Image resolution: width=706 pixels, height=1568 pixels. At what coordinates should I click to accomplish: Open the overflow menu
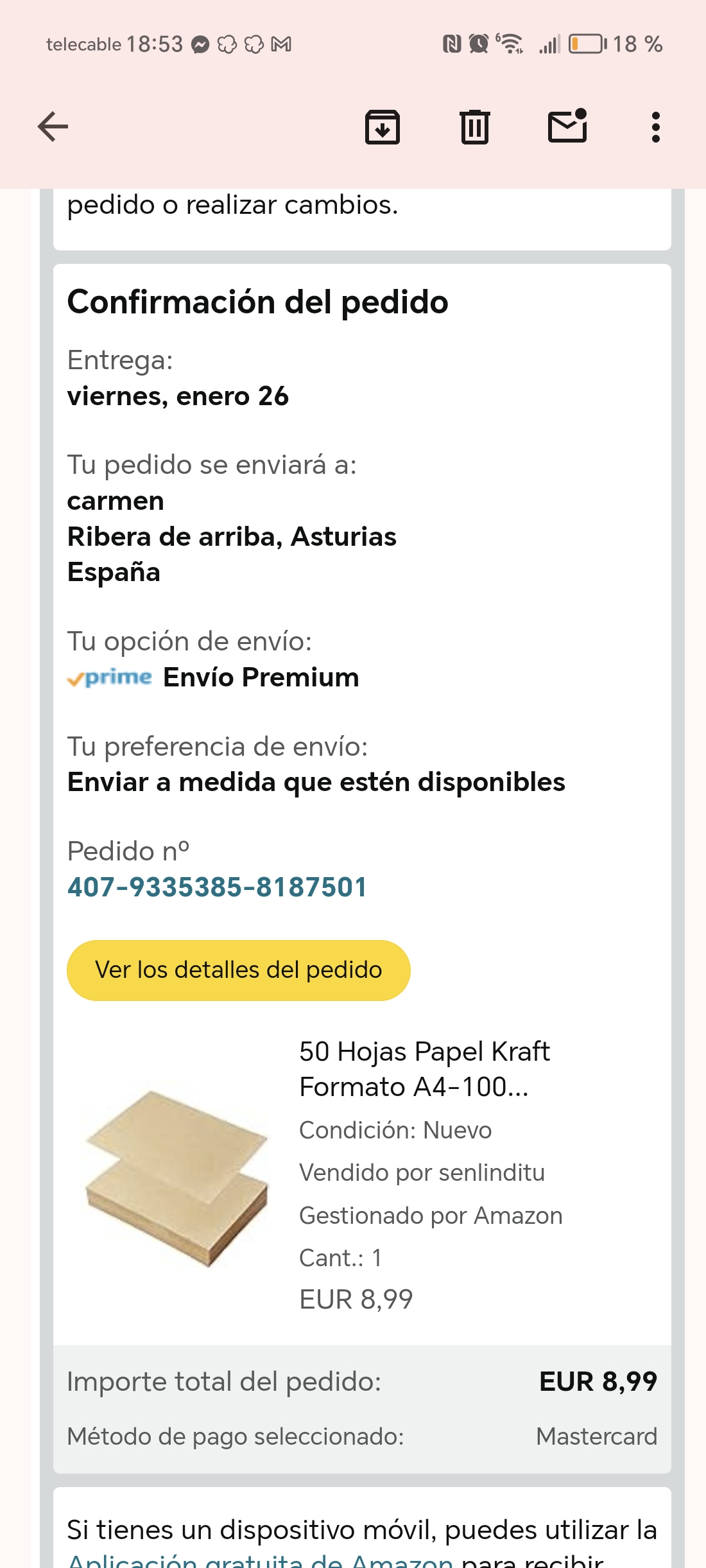tap(655, 126)
